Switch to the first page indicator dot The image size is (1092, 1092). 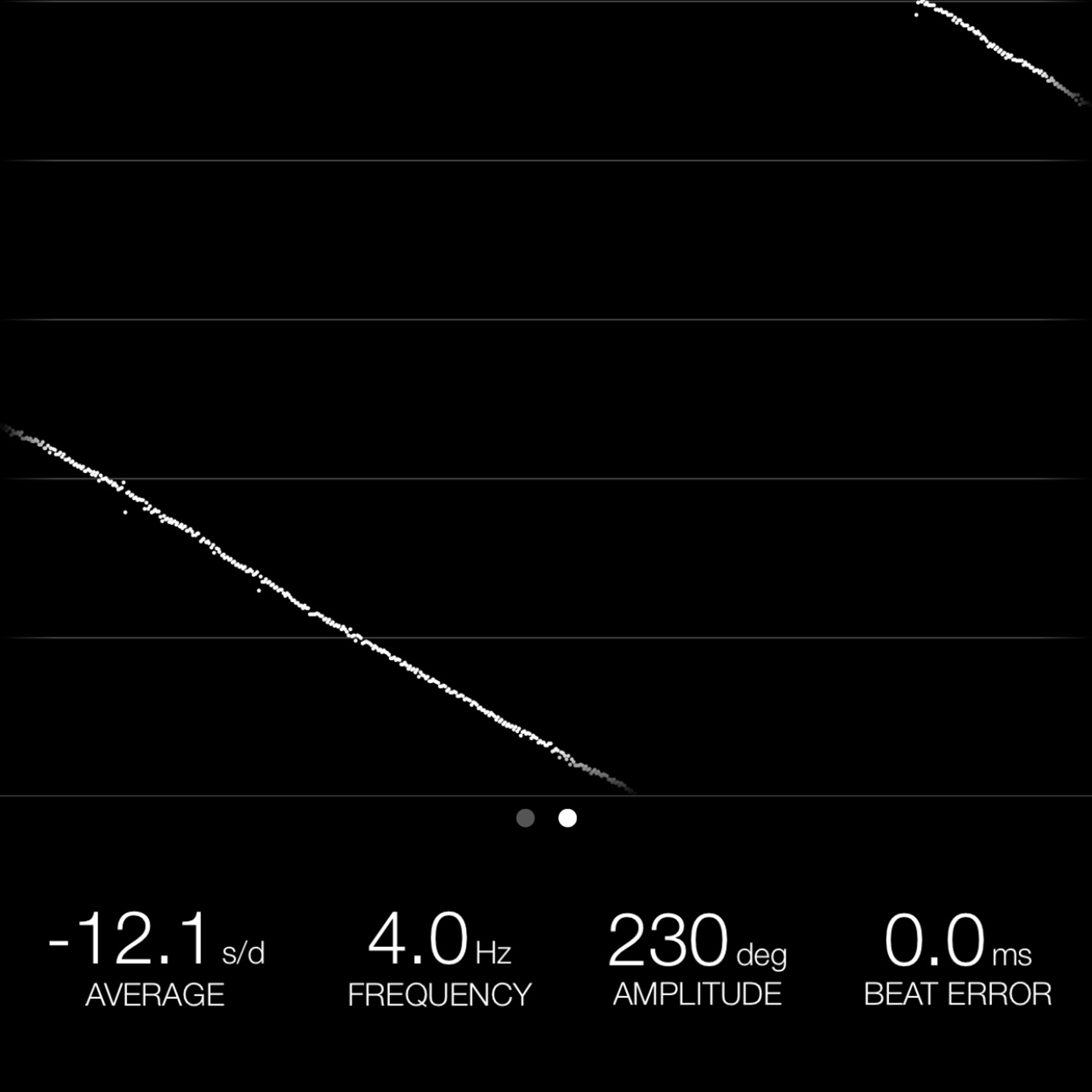(525, 818)
